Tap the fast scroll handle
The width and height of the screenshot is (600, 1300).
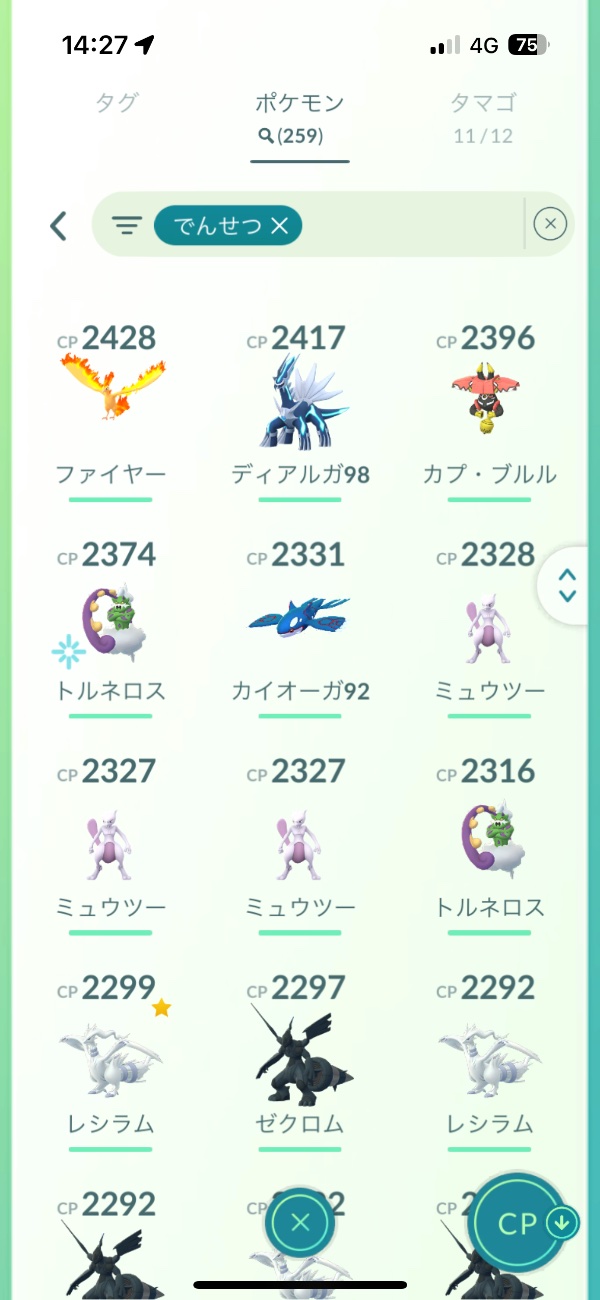pos(568,585)
